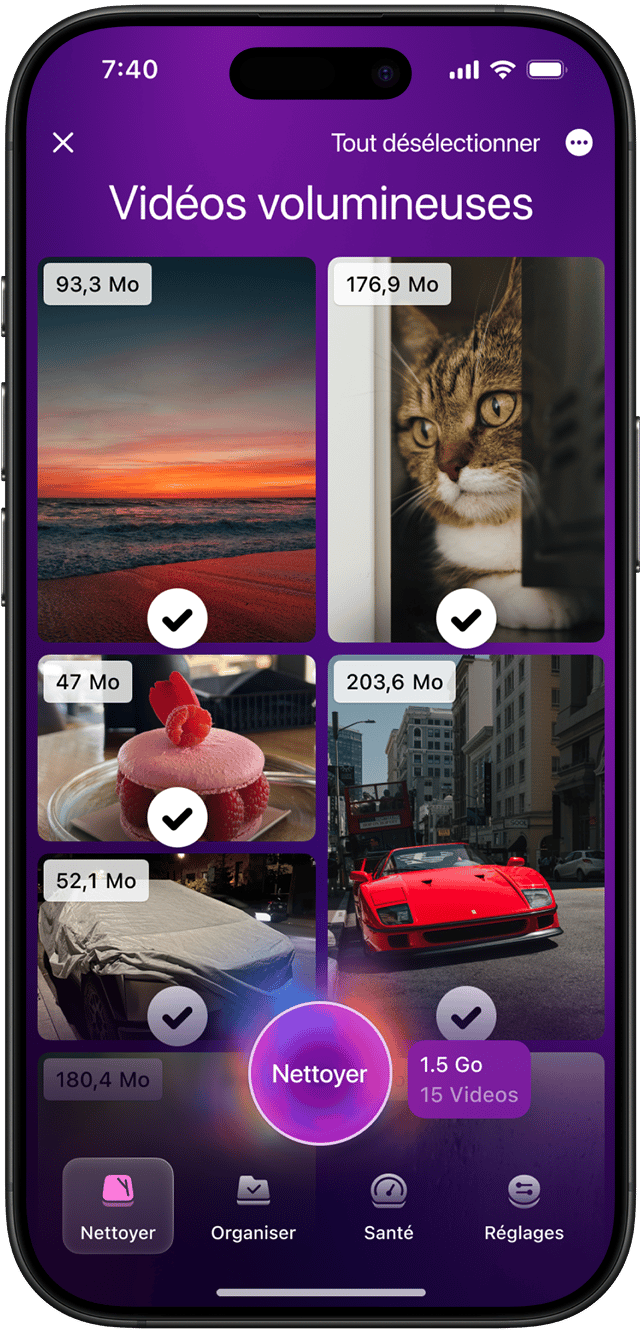Uncheck the 93,3 Mo sunset video
Image resolution: width=640 pixels, height=1330 pixels.
coord(177,620)
